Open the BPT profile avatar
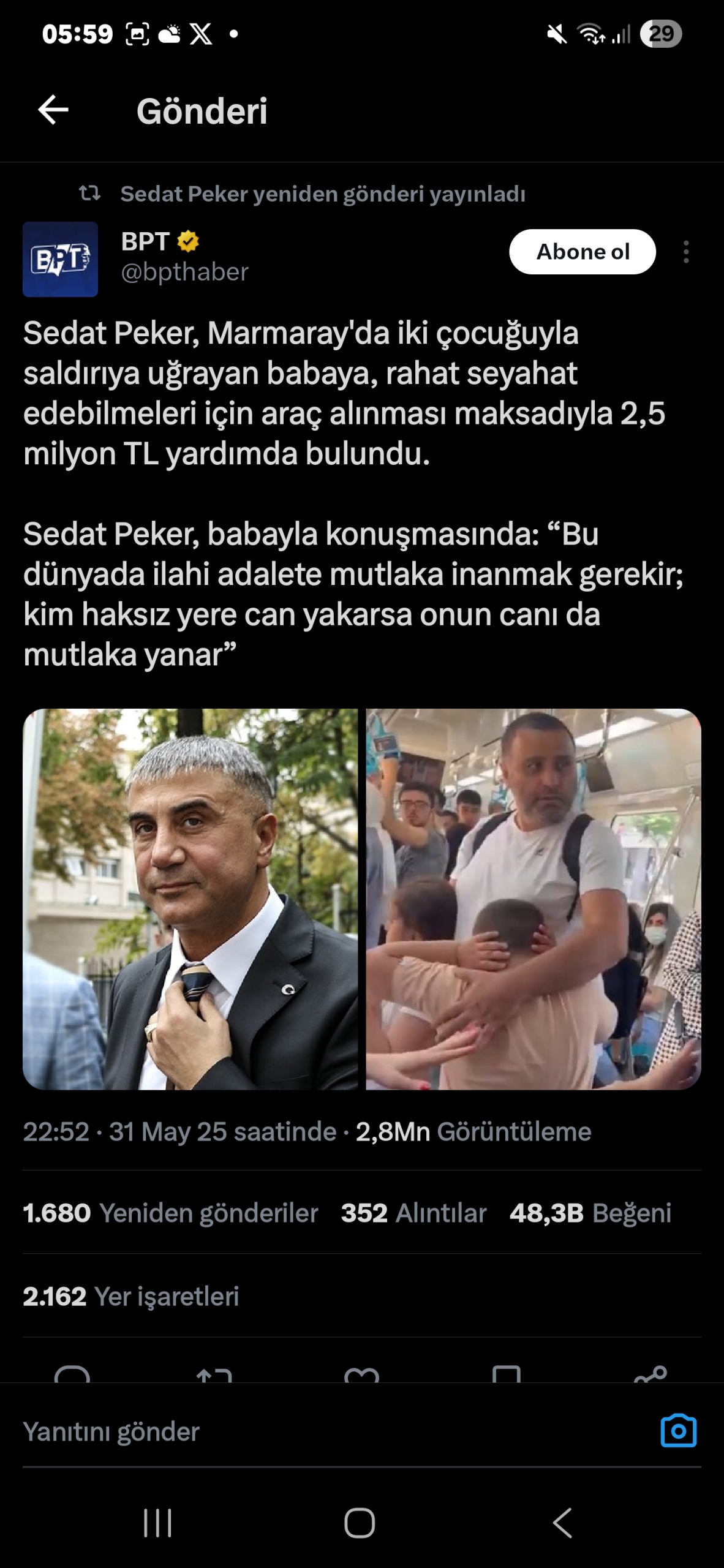The width and height of the screenshot is (724, 1568). (60, 259)
